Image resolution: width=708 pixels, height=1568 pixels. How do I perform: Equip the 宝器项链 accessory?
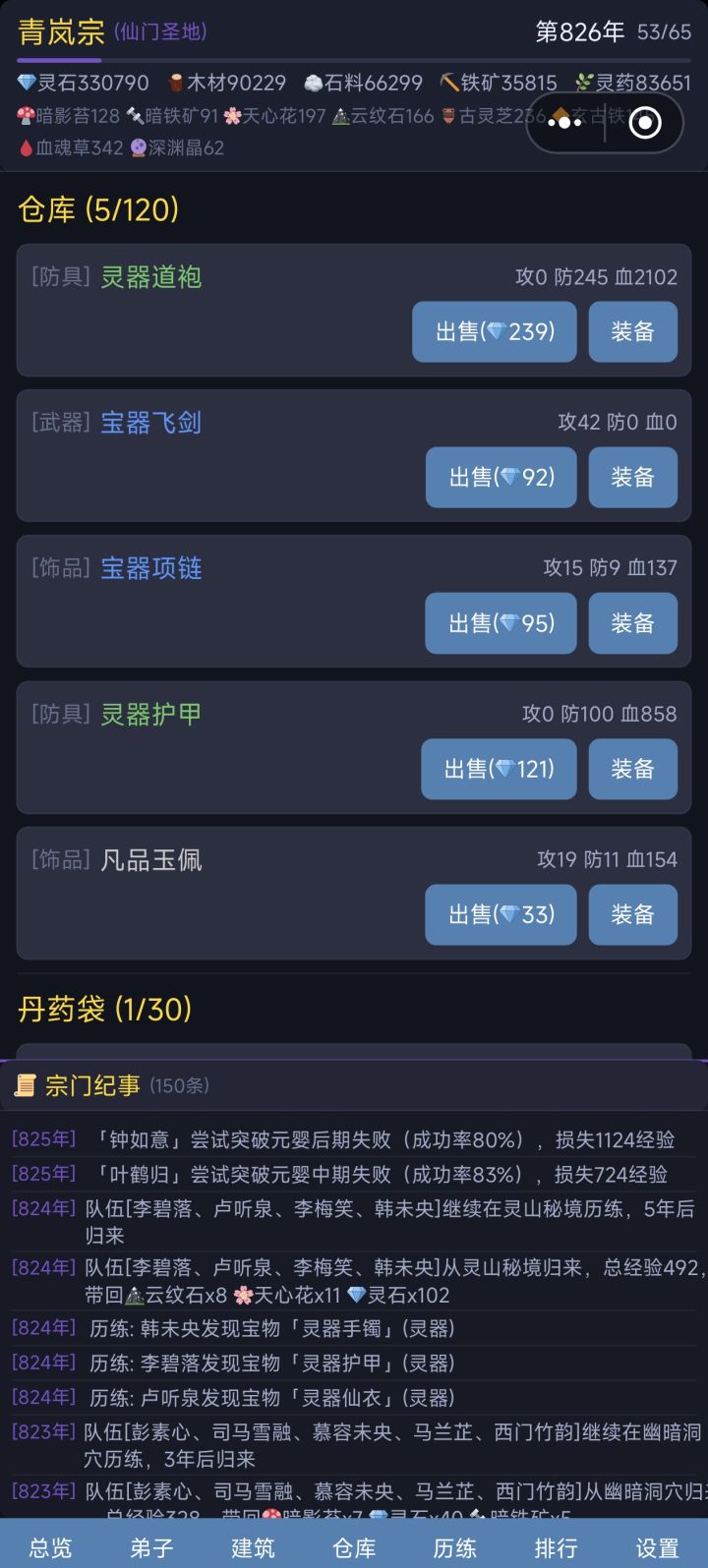[633, 622]
